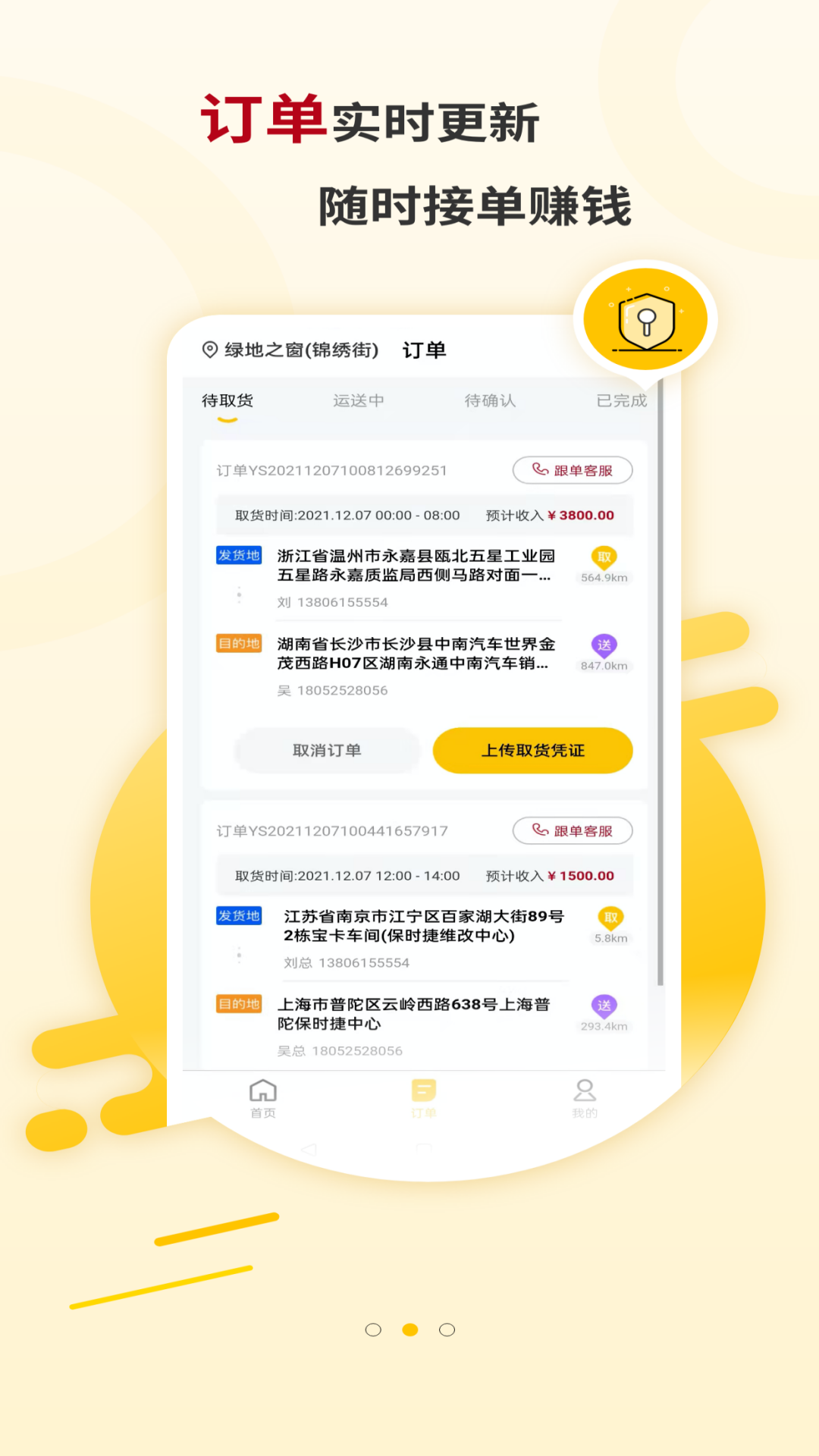View the 已完成 tab
Screen dimensions: 819x1456
[x=621, y=401]
